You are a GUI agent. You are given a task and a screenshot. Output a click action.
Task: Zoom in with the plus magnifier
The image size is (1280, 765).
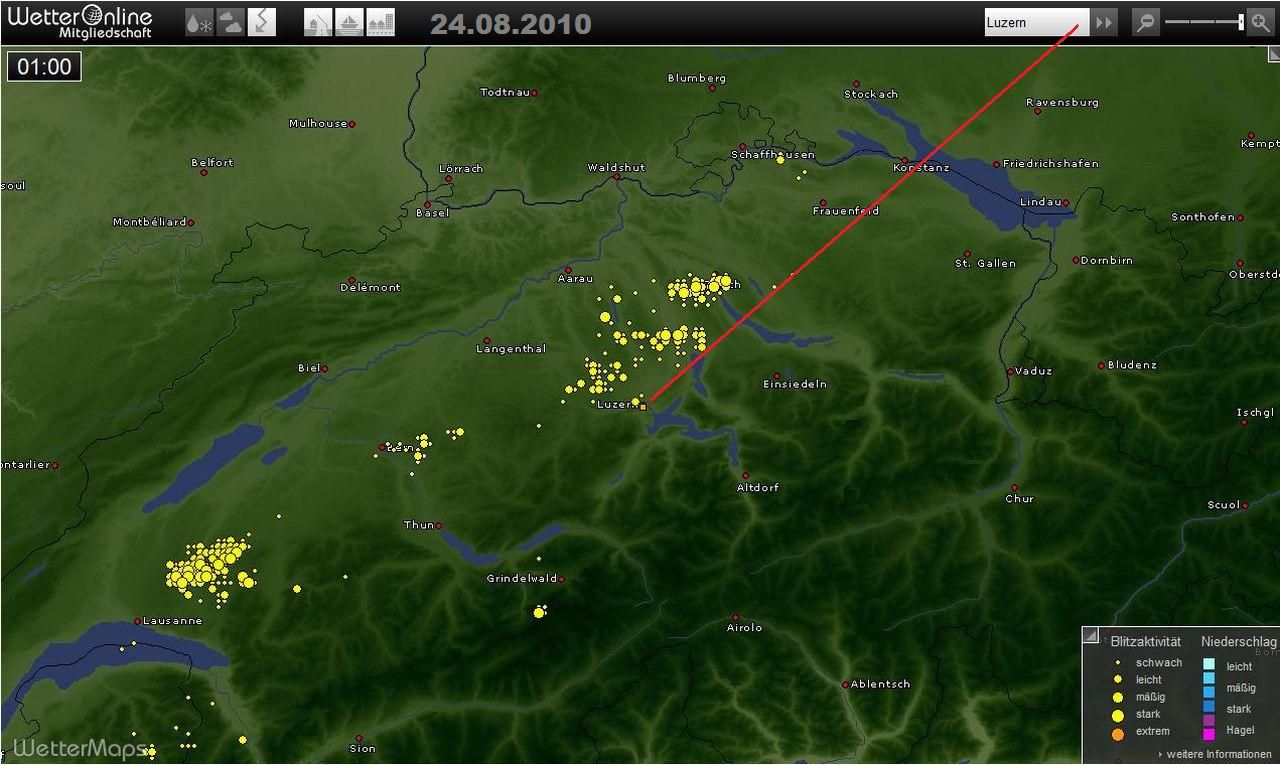click(1260, 22)
